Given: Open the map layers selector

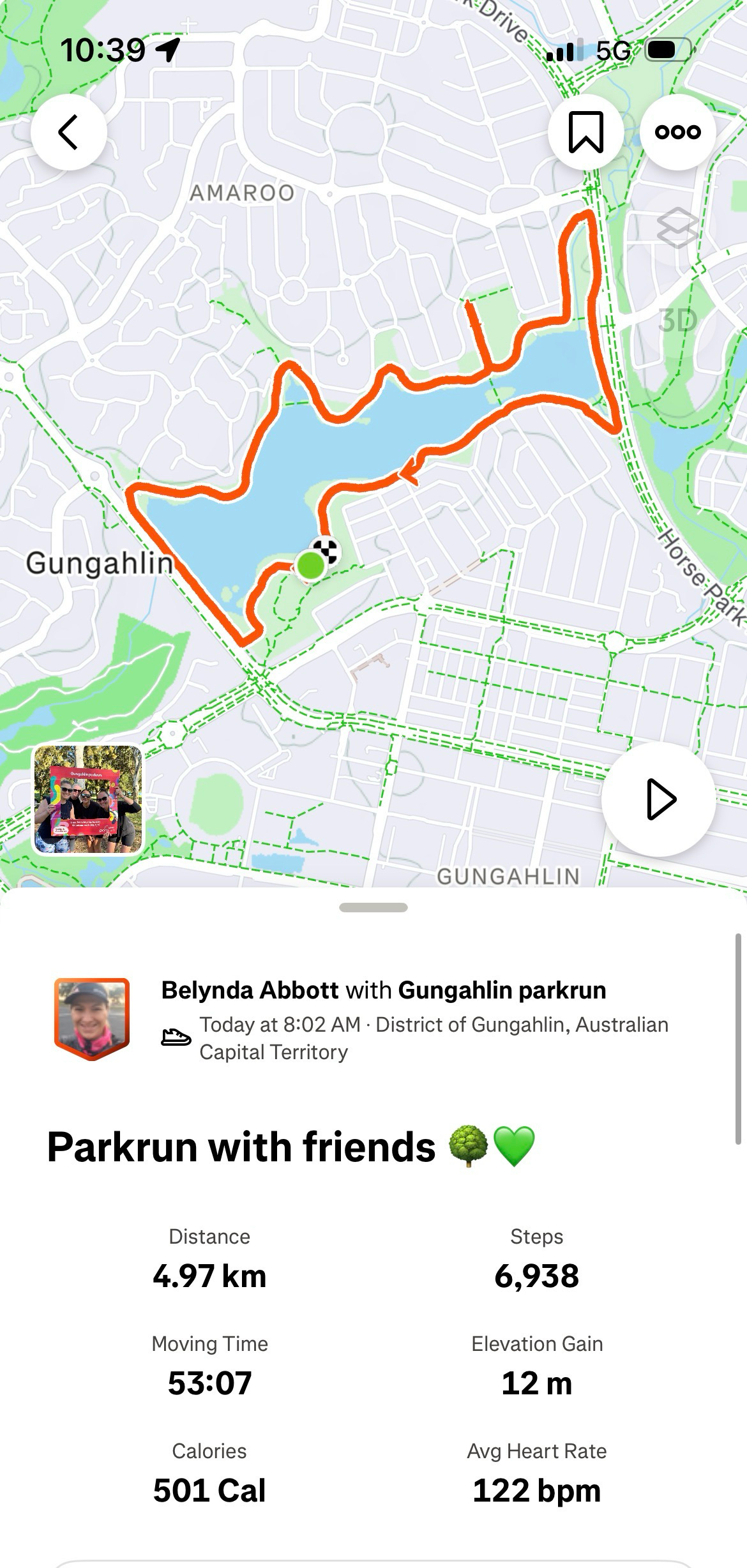Looking at the screenshot, I should 677,228.
